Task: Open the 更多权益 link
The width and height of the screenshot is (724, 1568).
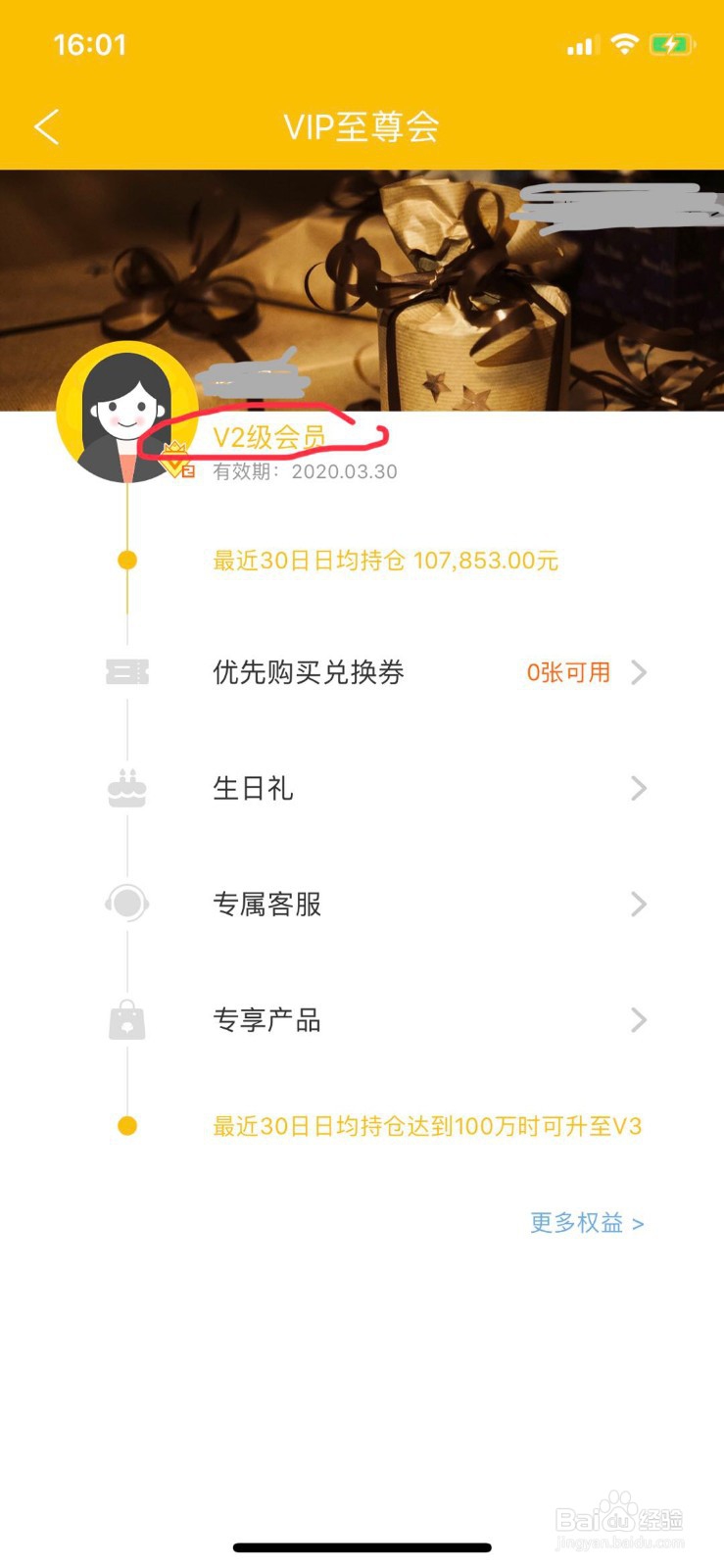Action: click(x=585, y=1223)
